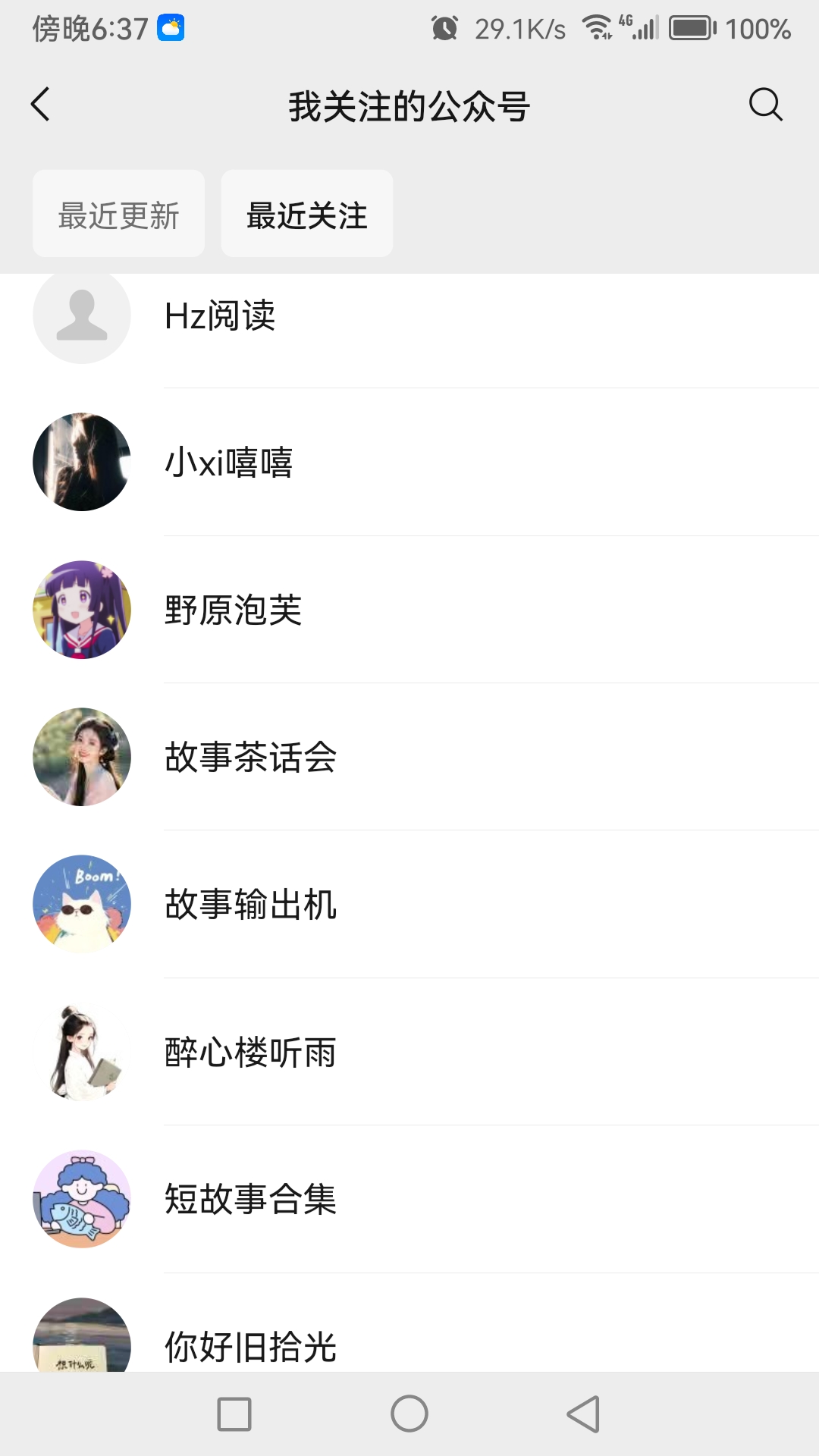Tap the system home button

point(409,1414)
